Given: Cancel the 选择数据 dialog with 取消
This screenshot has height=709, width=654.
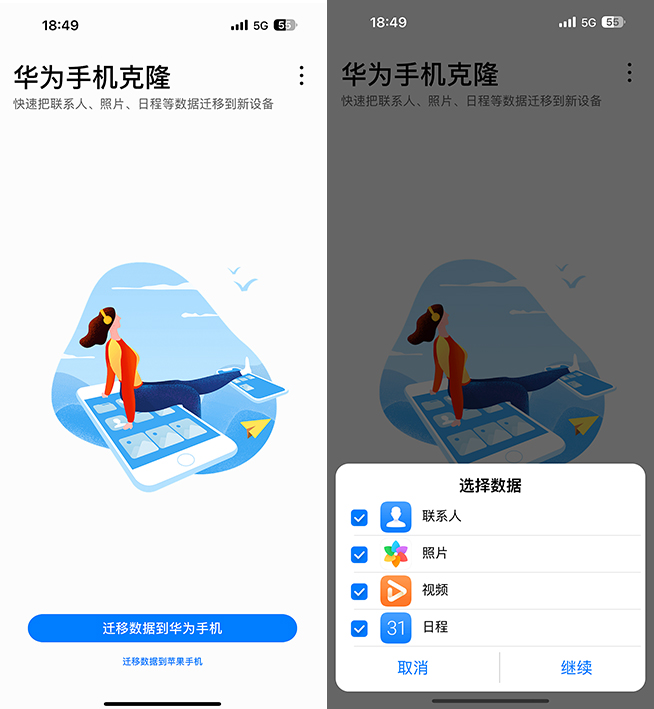Looking at the screenshot, I should 413,668.
